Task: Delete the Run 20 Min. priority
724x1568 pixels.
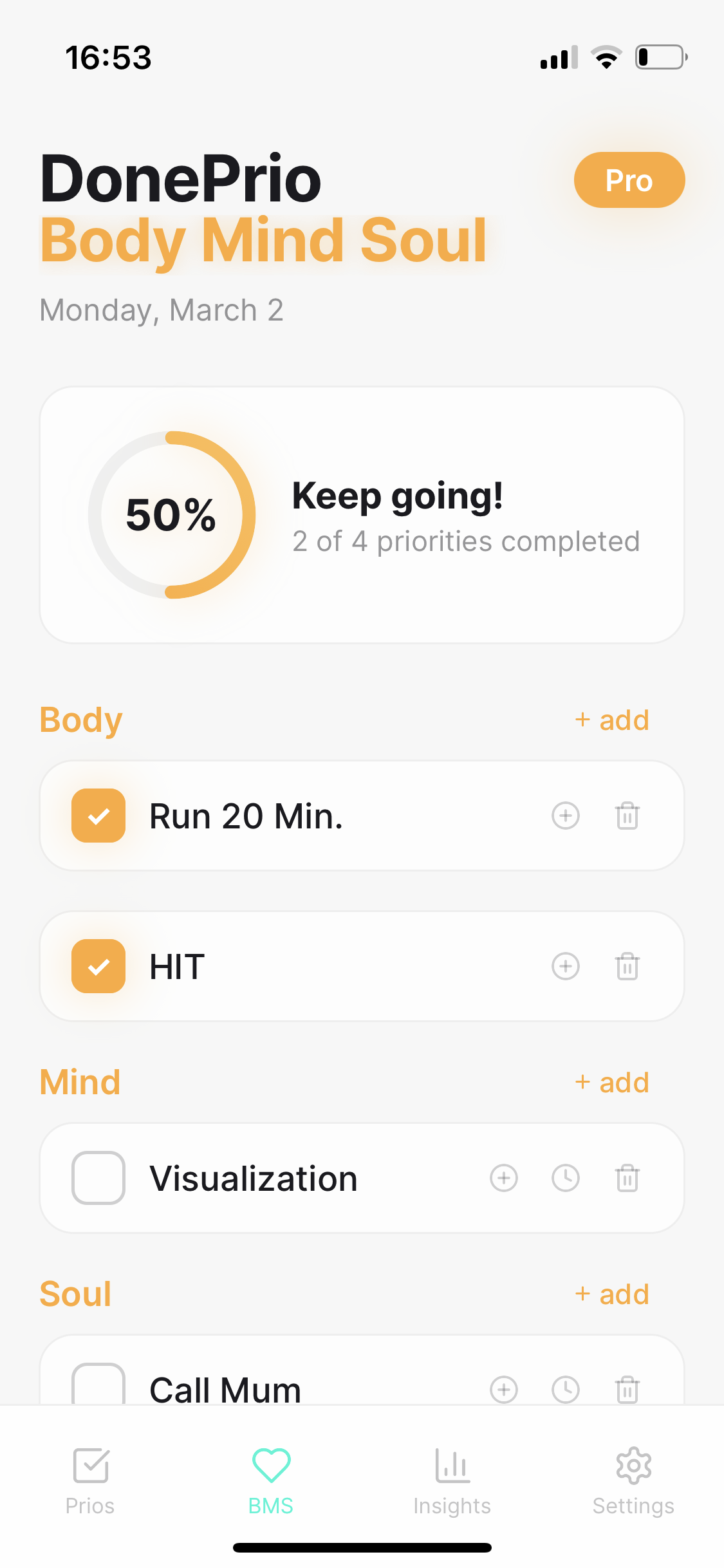Action: (x=627, y=816)
